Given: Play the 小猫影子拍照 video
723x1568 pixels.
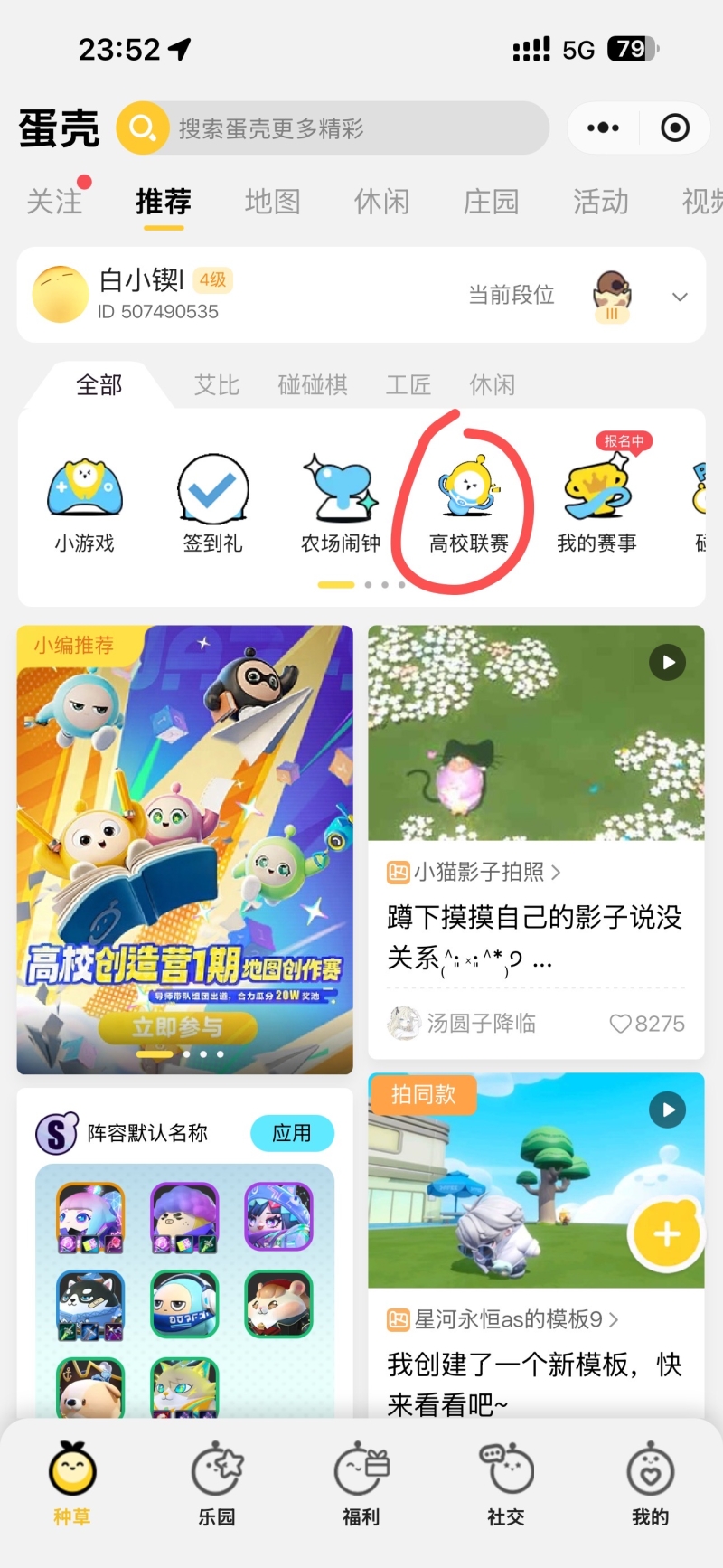Looking at the screenshot, I should 667,663.
